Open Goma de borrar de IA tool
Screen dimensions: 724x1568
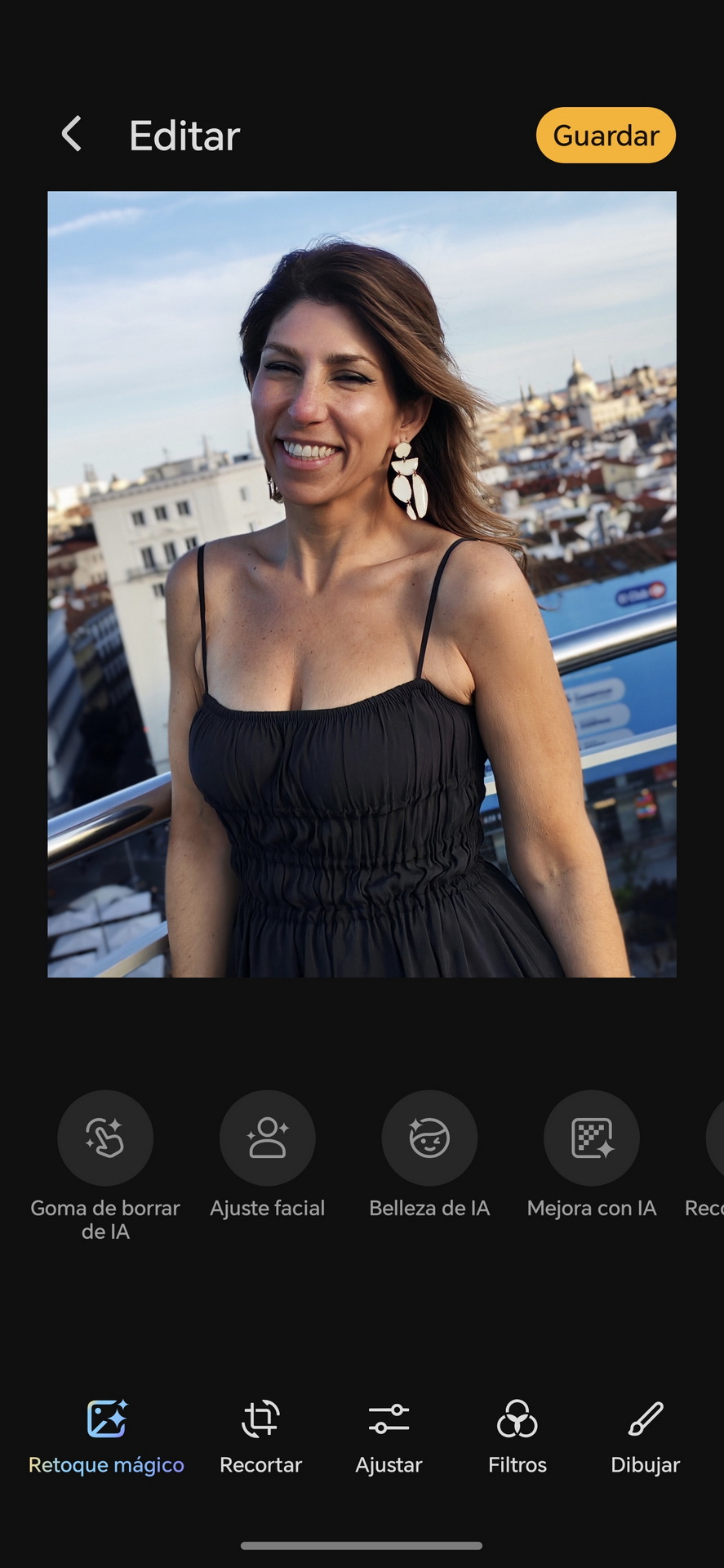coord(105,1137)
